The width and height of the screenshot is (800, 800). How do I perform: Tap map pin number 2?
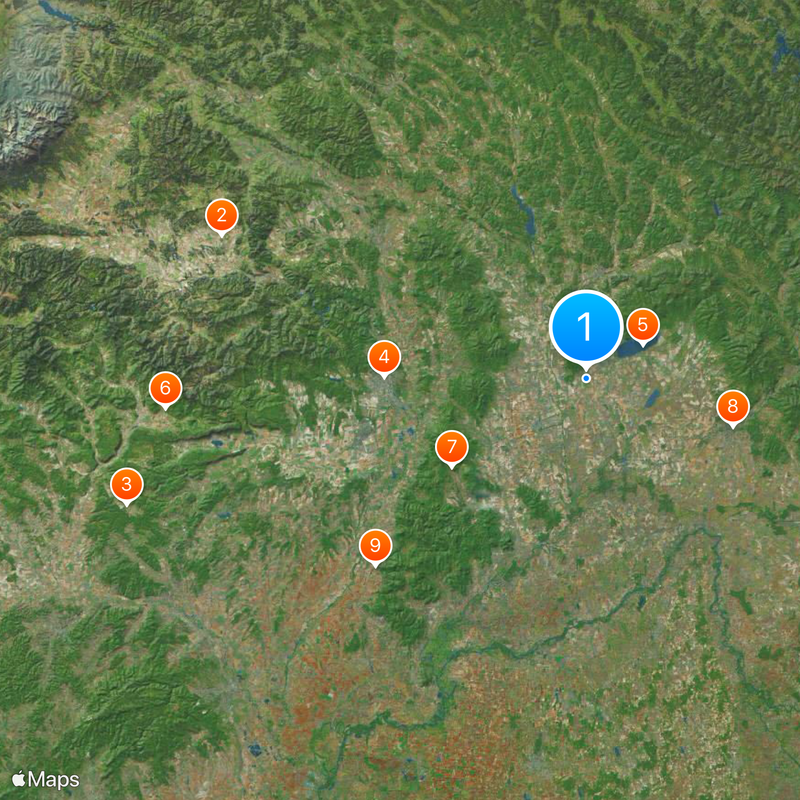tap(221, 215)
